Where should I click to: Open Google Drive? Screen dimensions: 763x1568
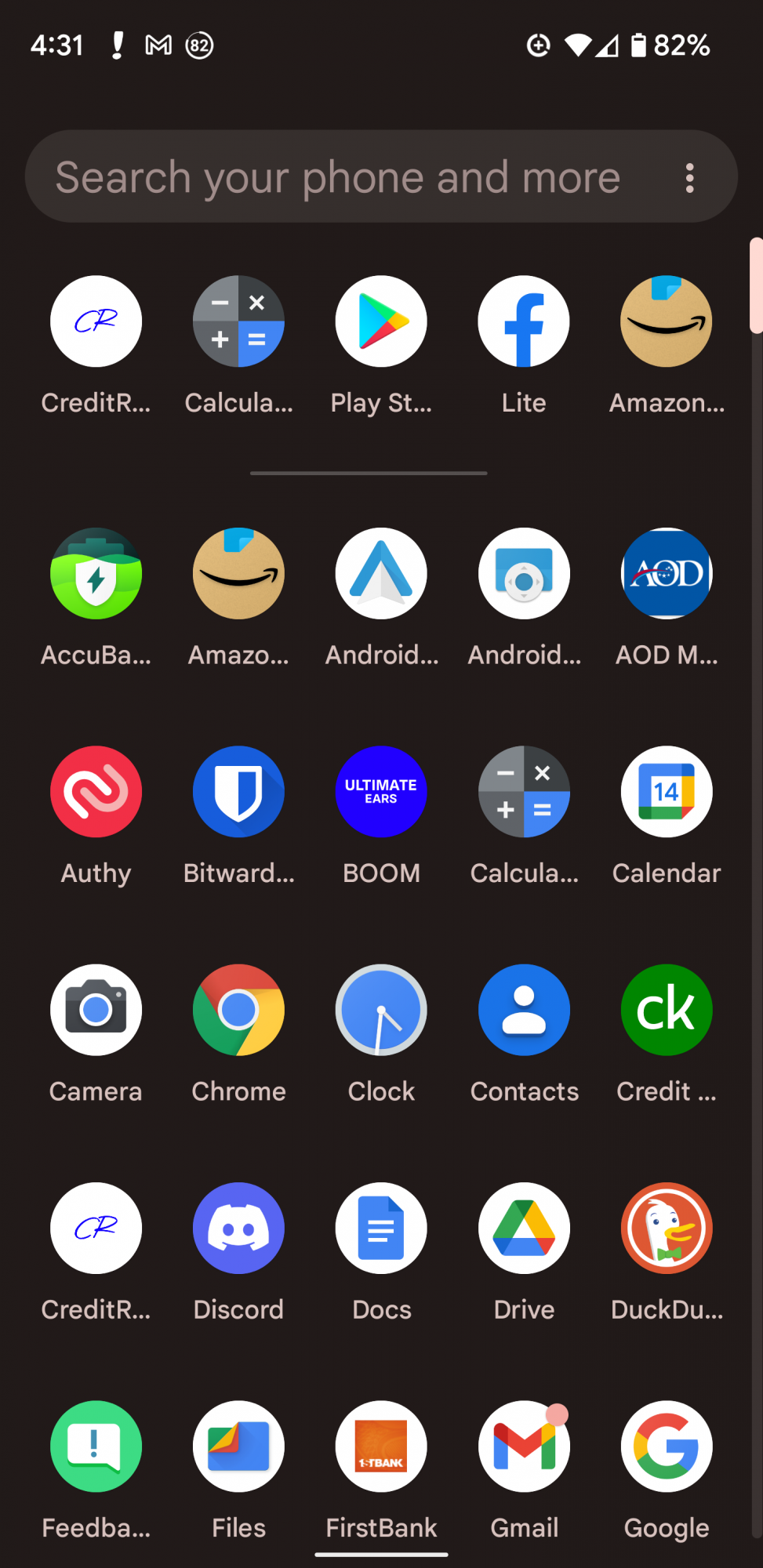point(524,1228)
